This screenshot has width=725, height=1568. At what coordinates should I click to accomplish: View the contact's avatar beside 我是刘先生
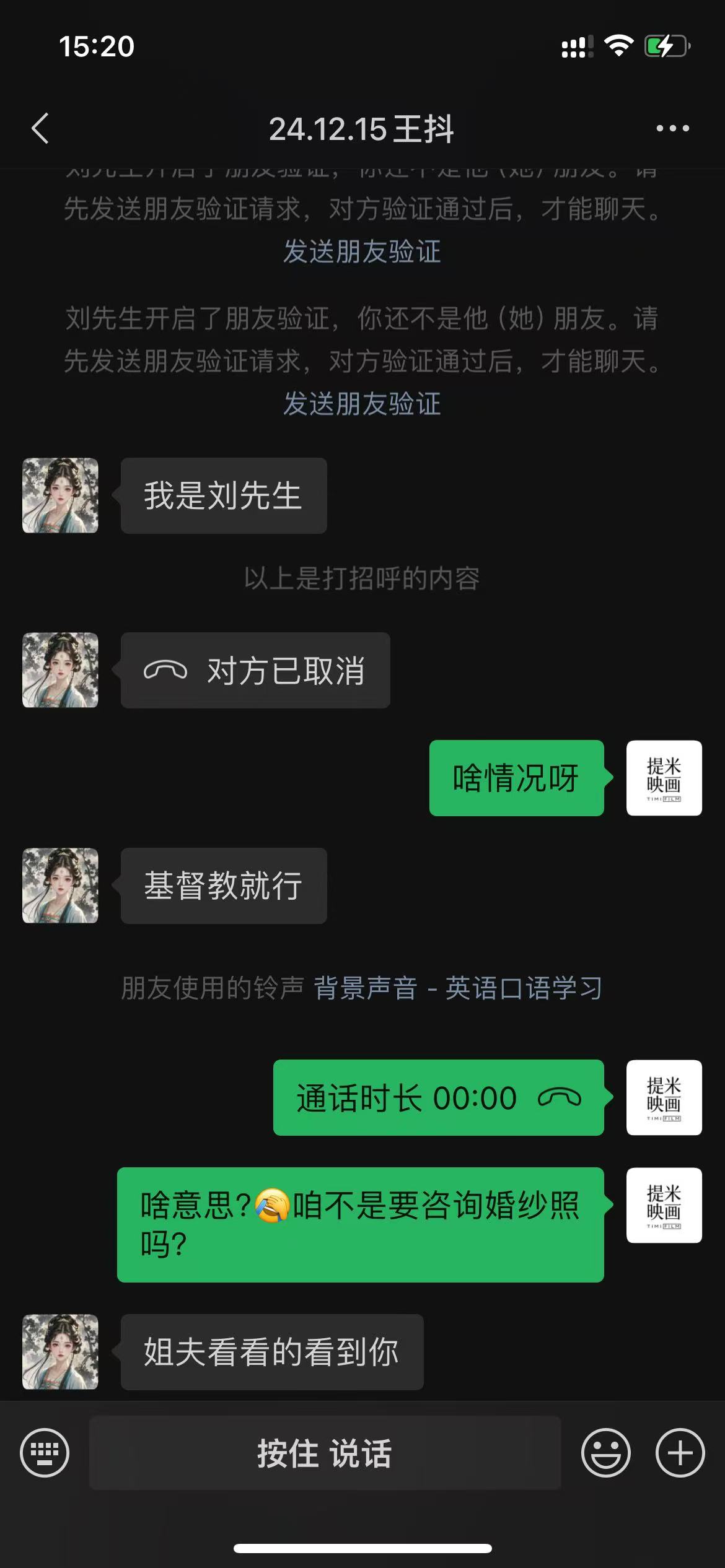pos(60,495)
